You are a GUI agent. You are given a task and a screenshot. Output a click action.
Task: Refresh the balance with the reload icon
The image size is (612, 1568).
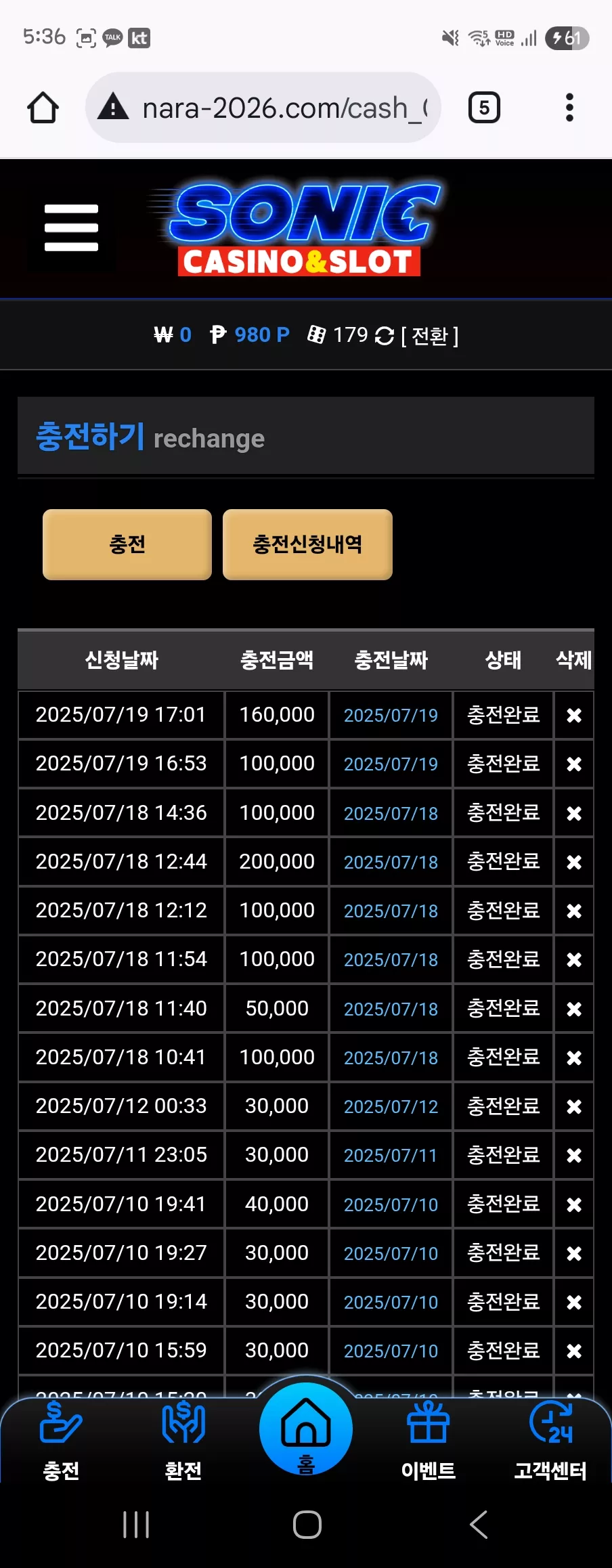(384, 336)
